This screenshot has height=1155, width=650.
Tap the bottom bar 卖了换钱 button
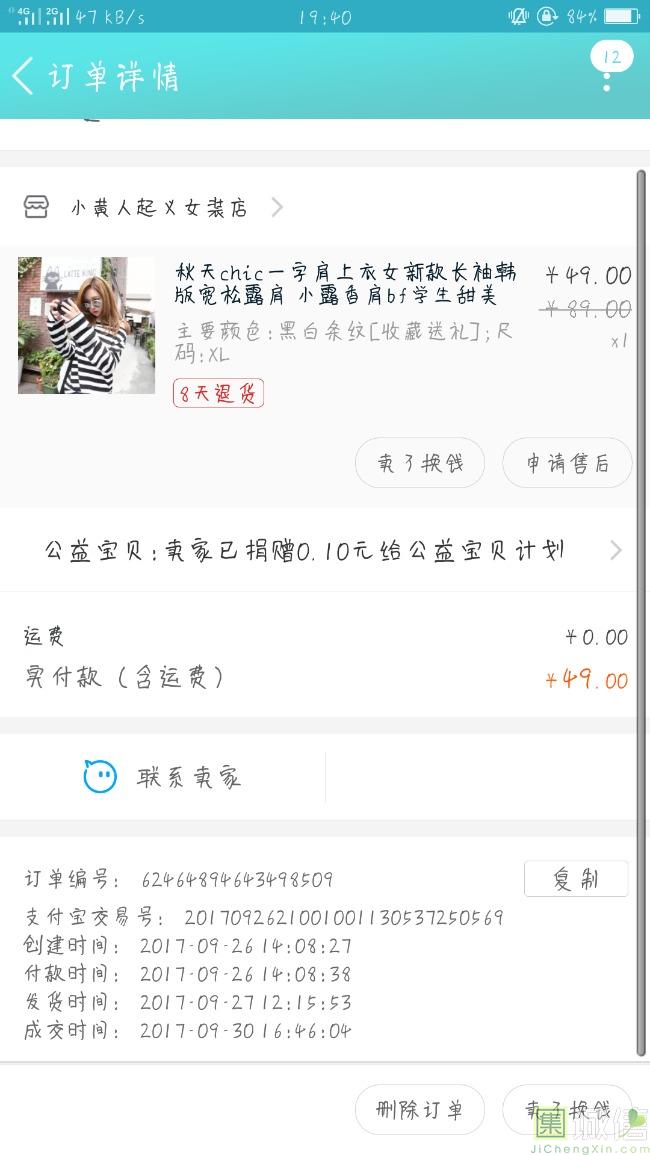click(567, 1109)
